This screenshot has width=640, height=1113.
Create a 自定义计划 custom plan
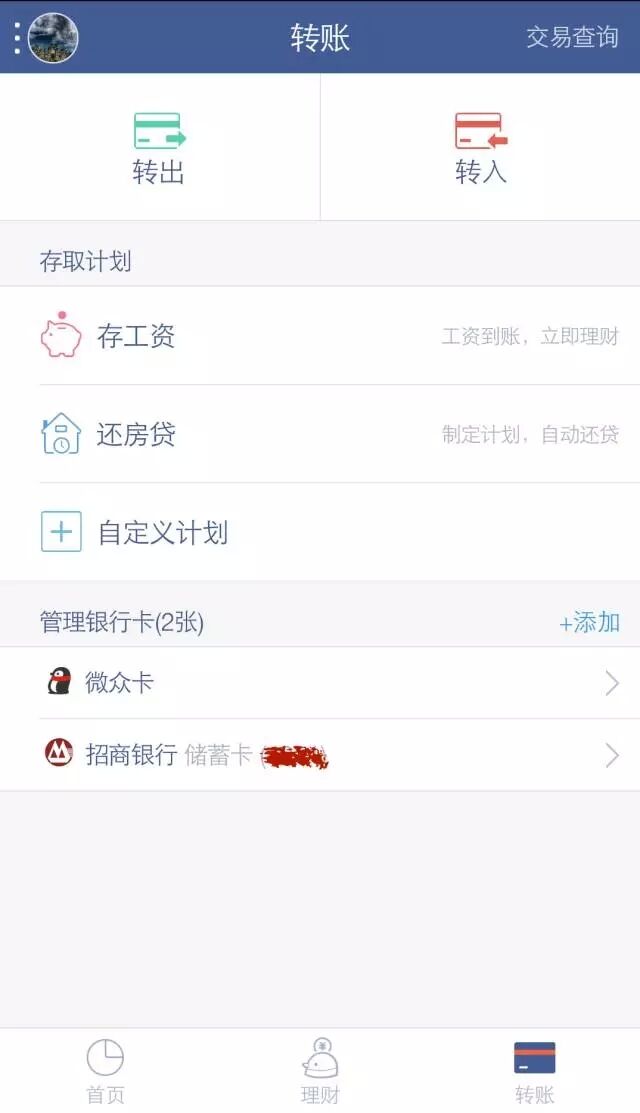point(320,532)
